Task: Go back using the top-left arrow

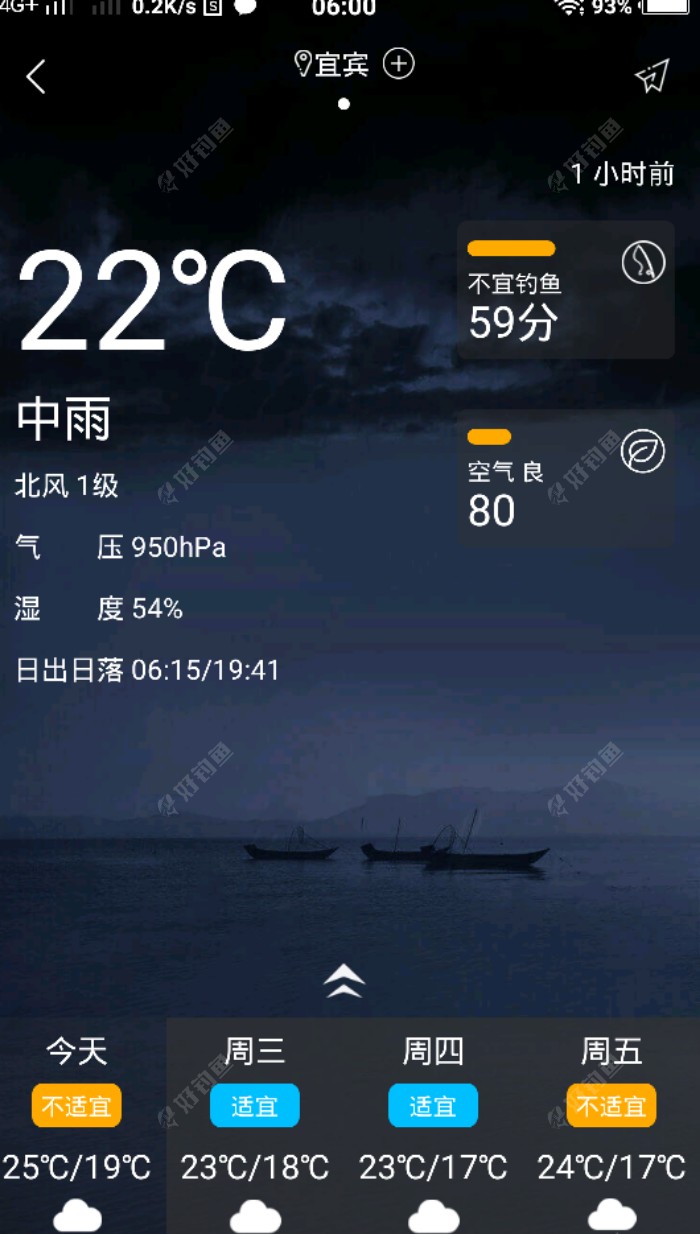Action: click(x=36, y=76)
